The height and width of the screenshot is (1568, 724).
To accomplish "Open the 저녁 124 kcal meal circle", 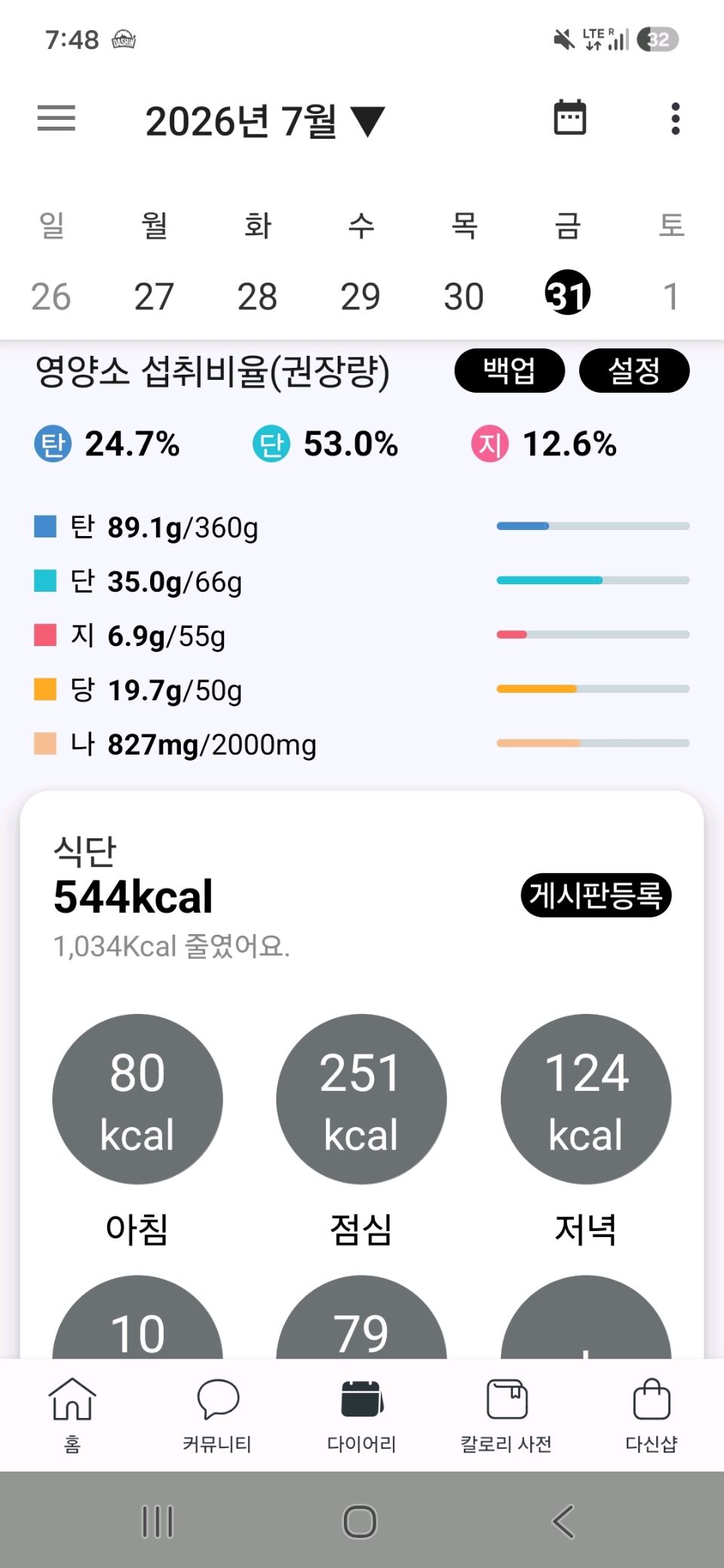I will click(586, 1099).
